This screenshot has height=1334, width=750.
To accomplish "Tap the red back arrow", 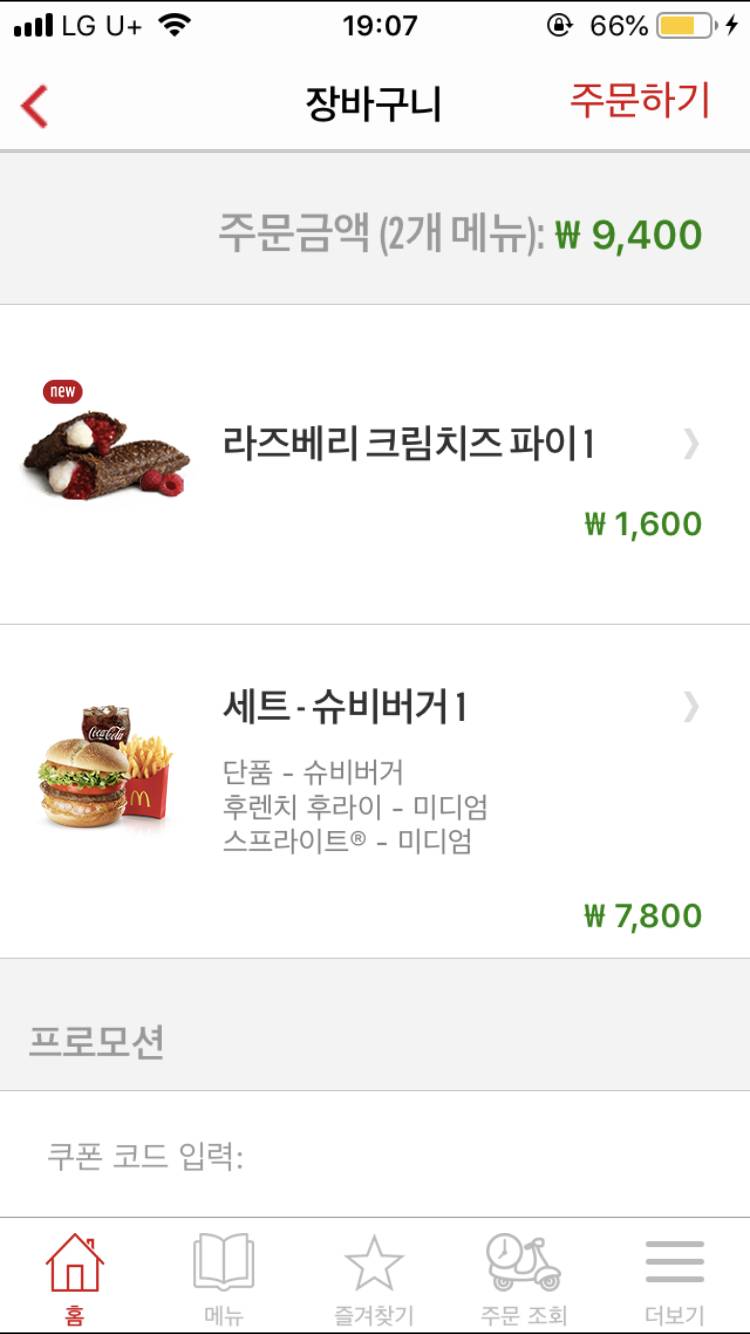I will point(32,106).
